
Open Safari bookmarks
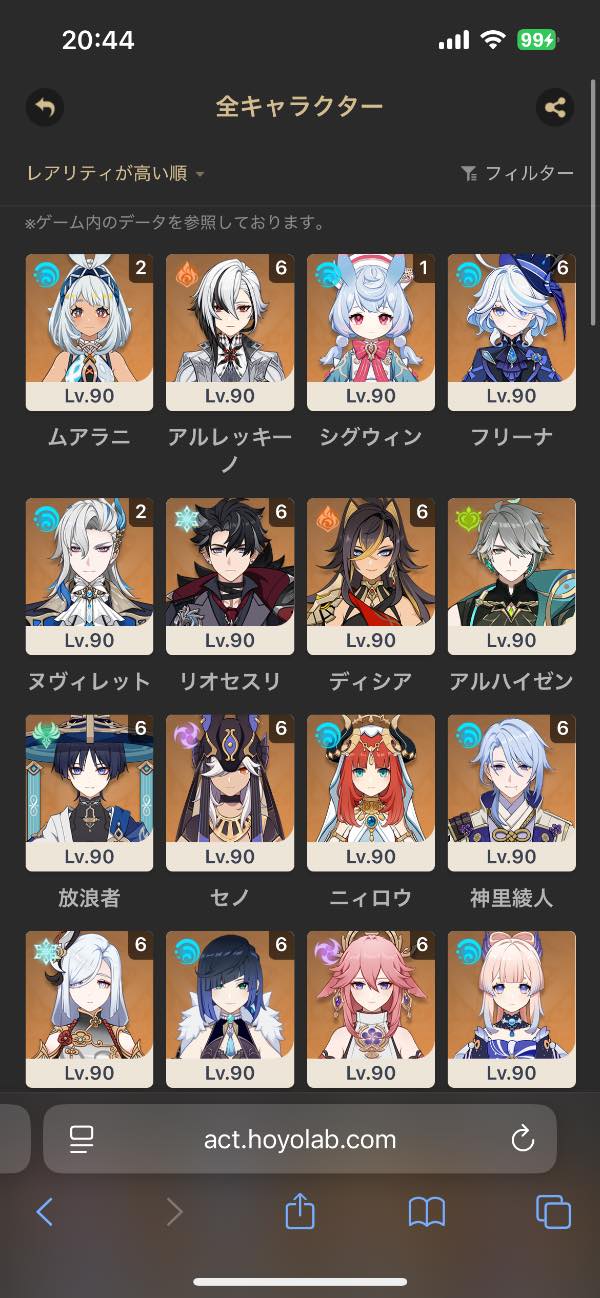tap(427, 1212)
